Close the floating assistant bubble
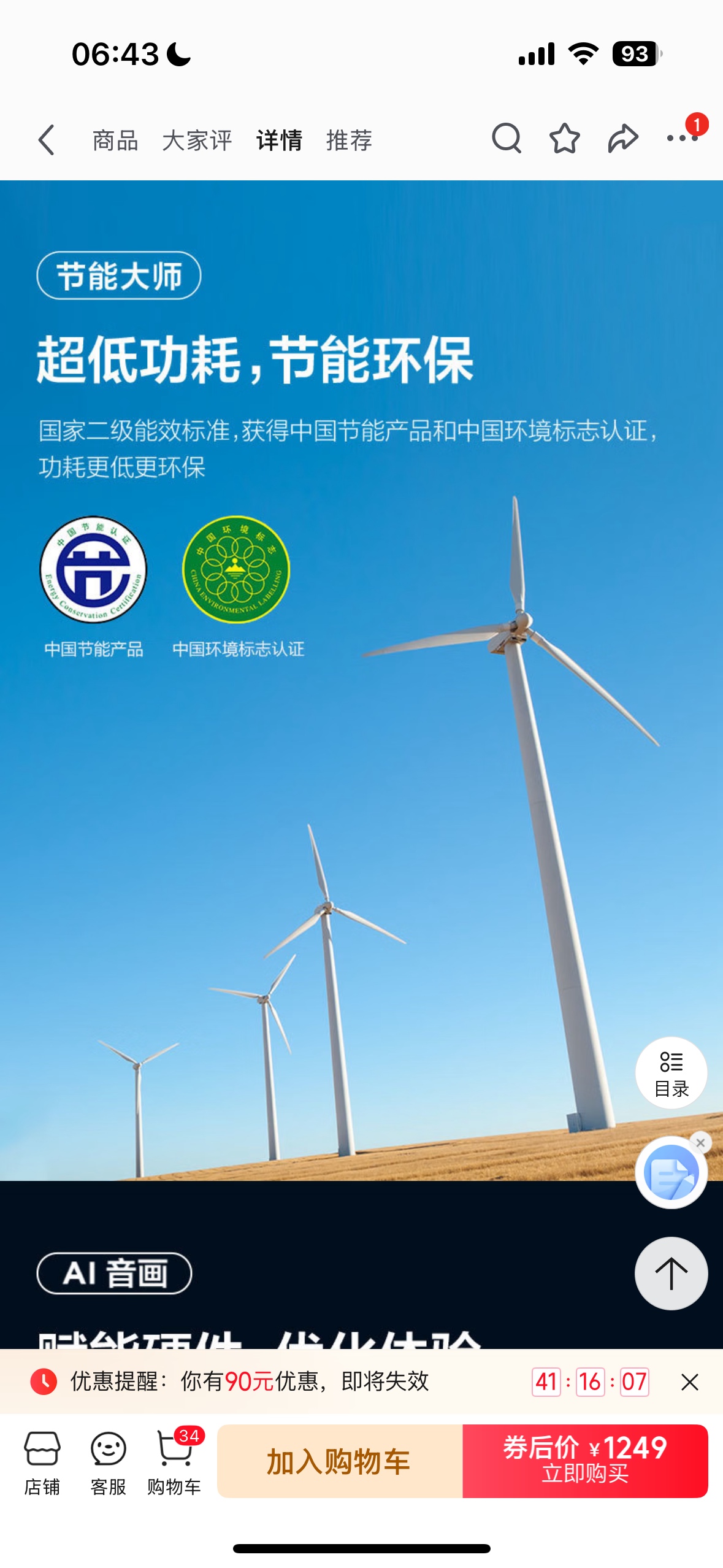Viewport: 723px width, 1568px height. pyautogui.click(x=700, y=1142)
